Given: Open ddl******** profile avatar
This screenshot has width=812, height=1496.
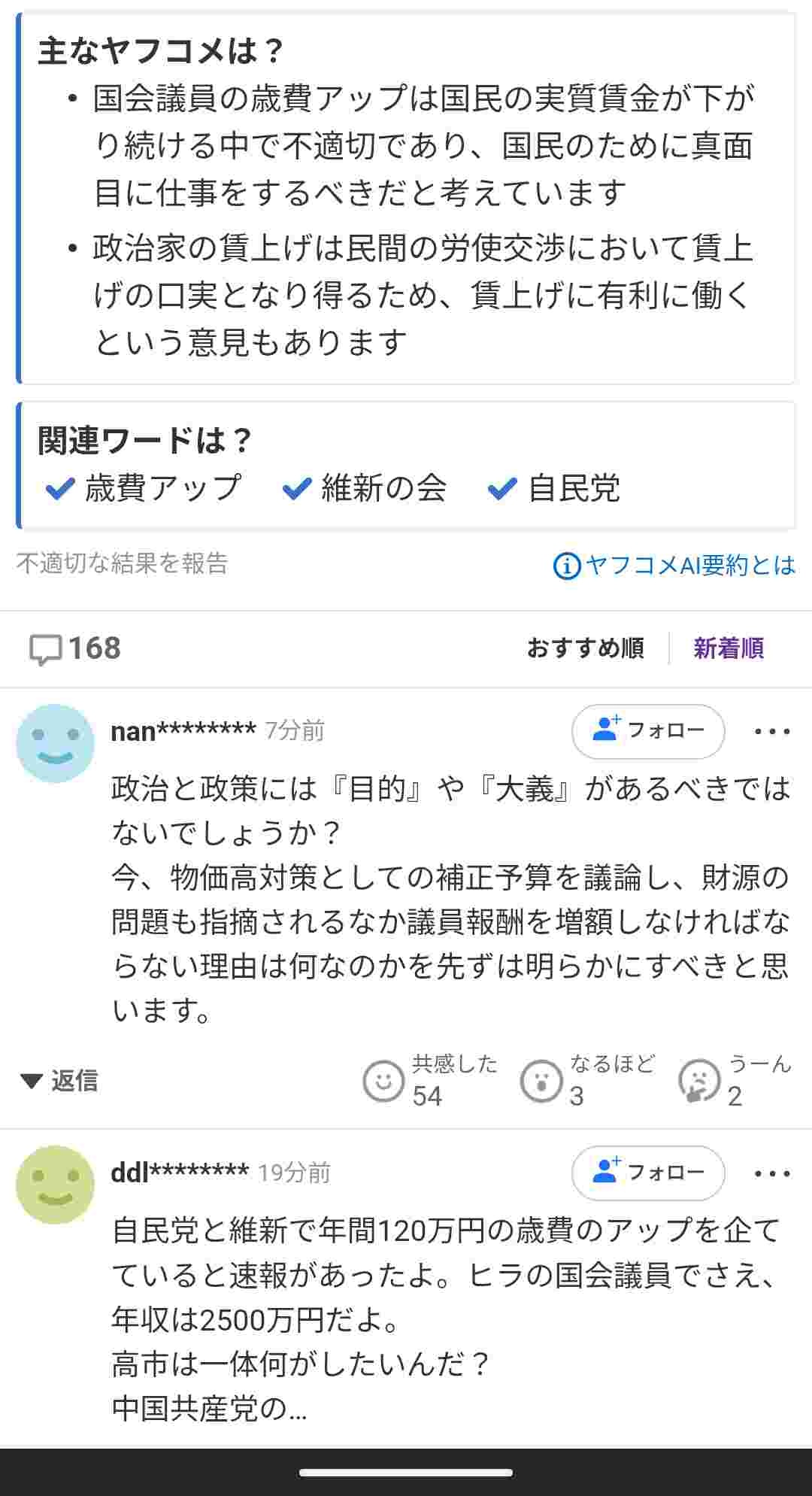Looking at the screenshot, I should pos(55,1185).
